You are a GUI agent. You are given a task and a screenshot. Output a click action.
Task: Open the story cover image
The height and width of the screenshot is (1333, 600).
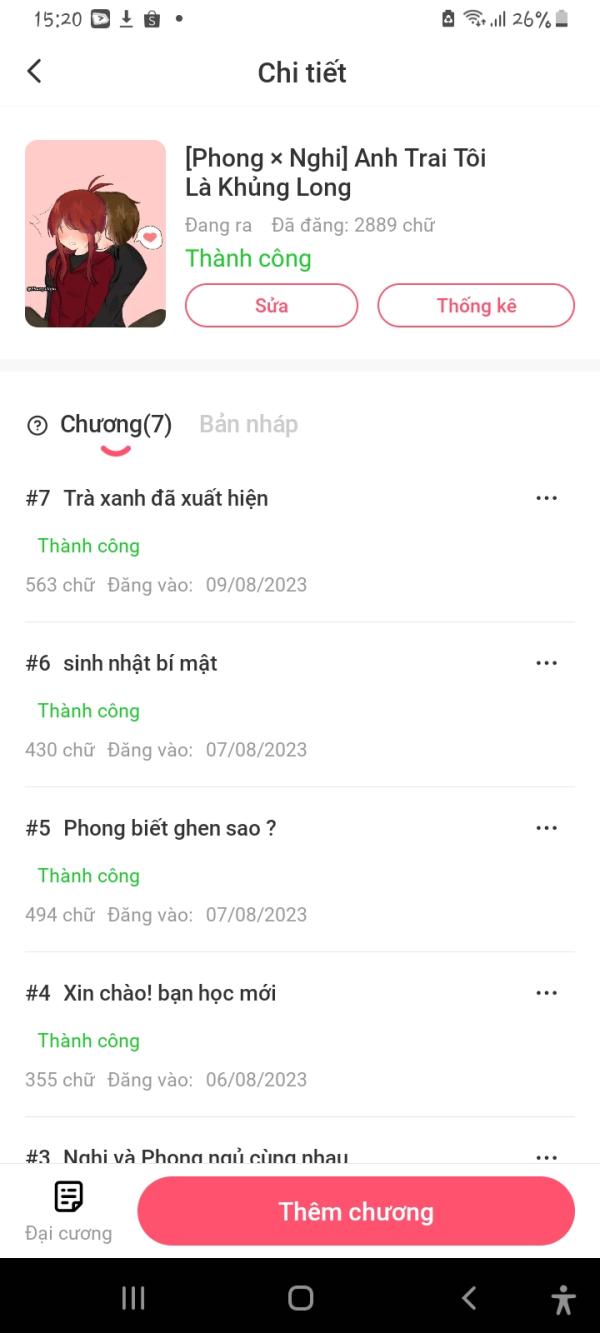(95, 234)
